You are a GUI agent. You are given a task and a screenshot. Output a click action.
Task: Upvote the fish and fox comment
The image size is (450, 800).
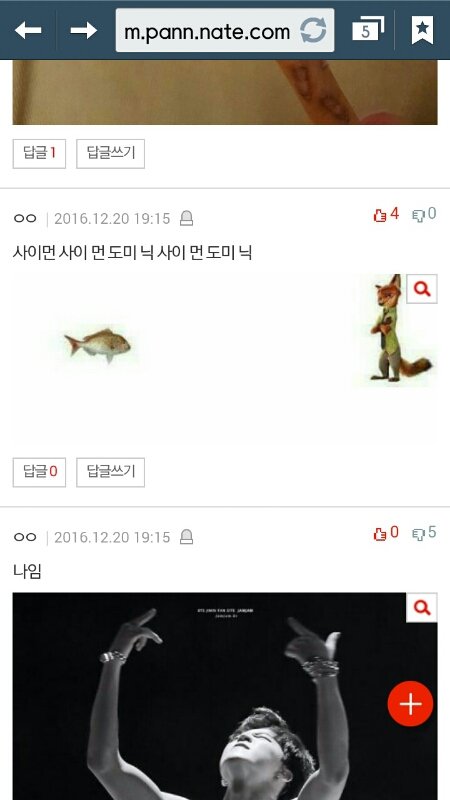pos(386,214)
